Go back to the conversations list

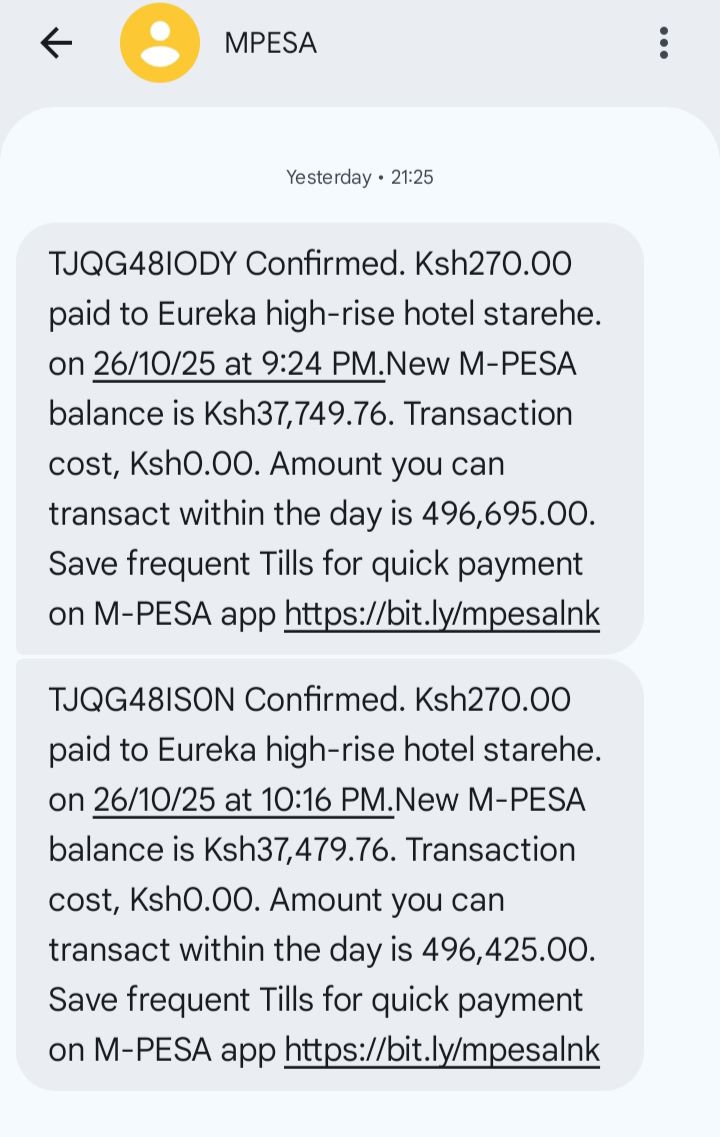pos(56,43)
